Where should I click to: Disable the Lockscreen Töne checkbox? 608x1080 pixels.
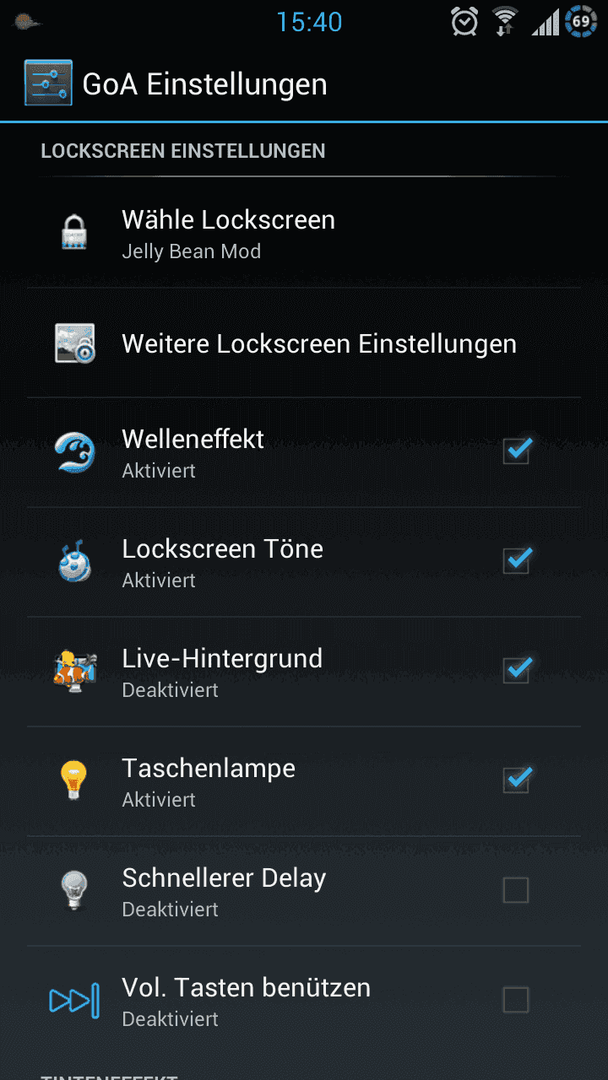point(516,561)
